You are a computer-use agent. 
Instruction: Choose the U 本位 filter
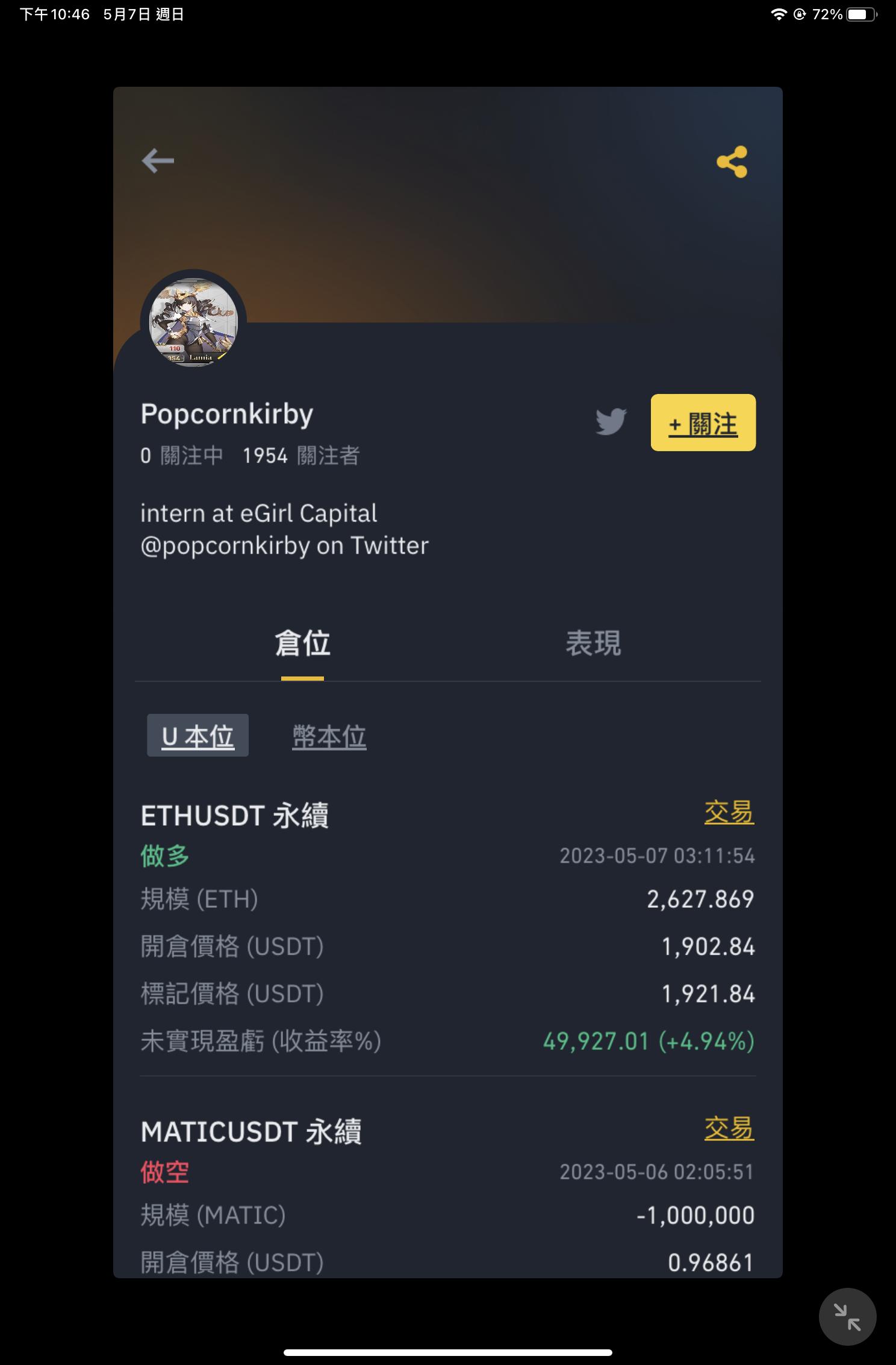pyautogui.click(x=198, y=736)
